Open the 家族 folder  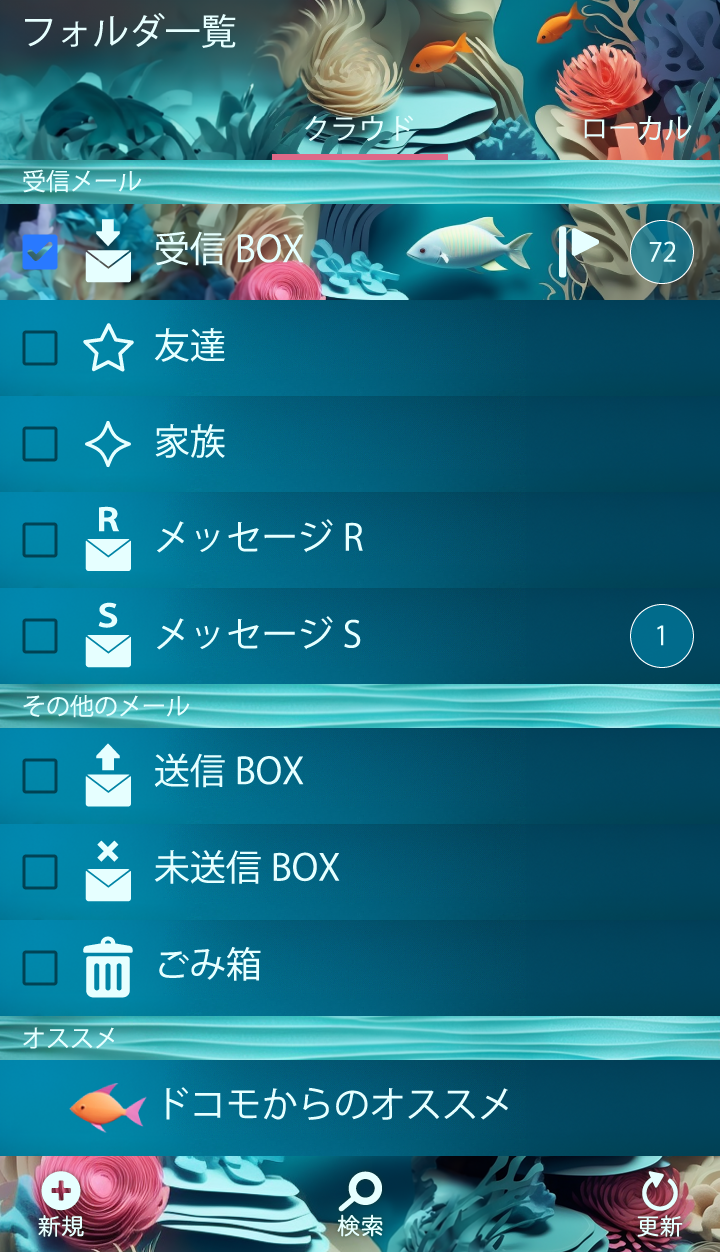(190, 443)
